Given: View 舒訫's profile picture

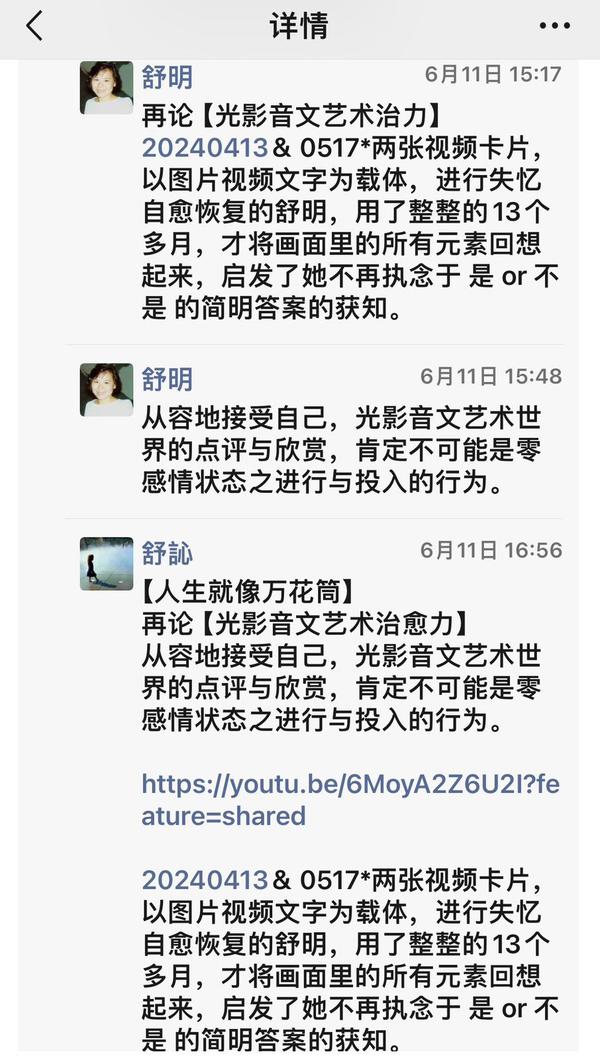Looking at the screenshot, I should tap(107, 564).
